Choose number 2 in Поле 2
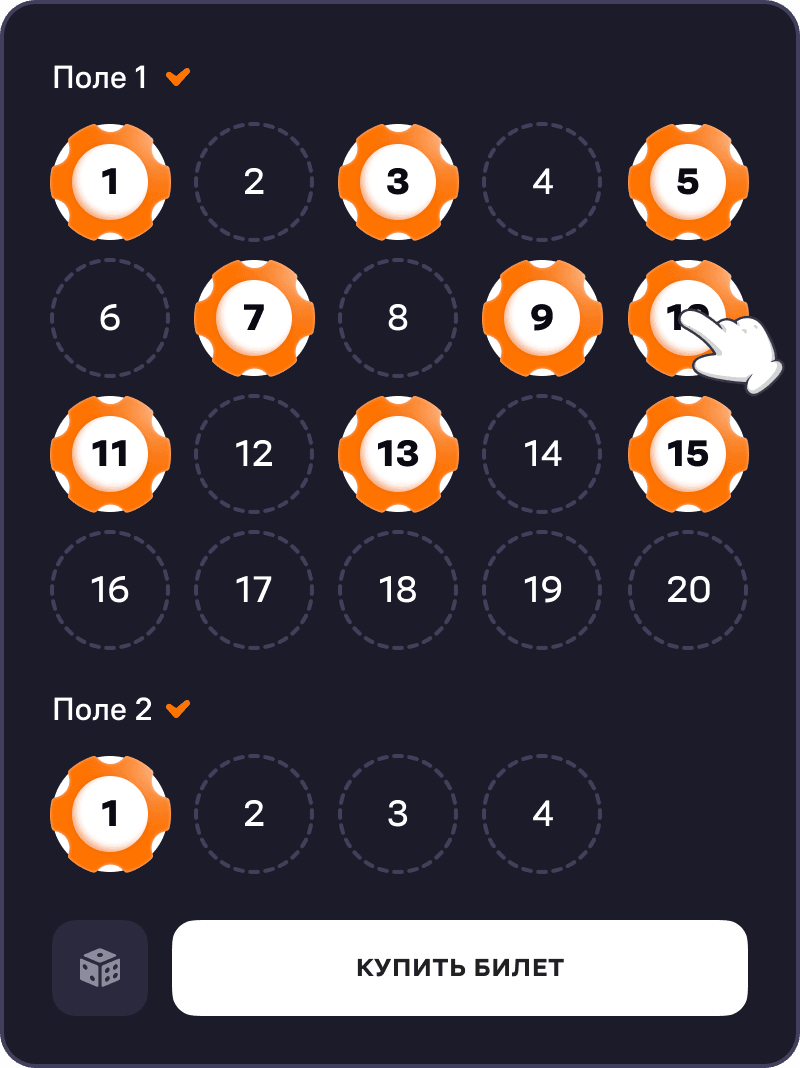 tap(254, 814)
